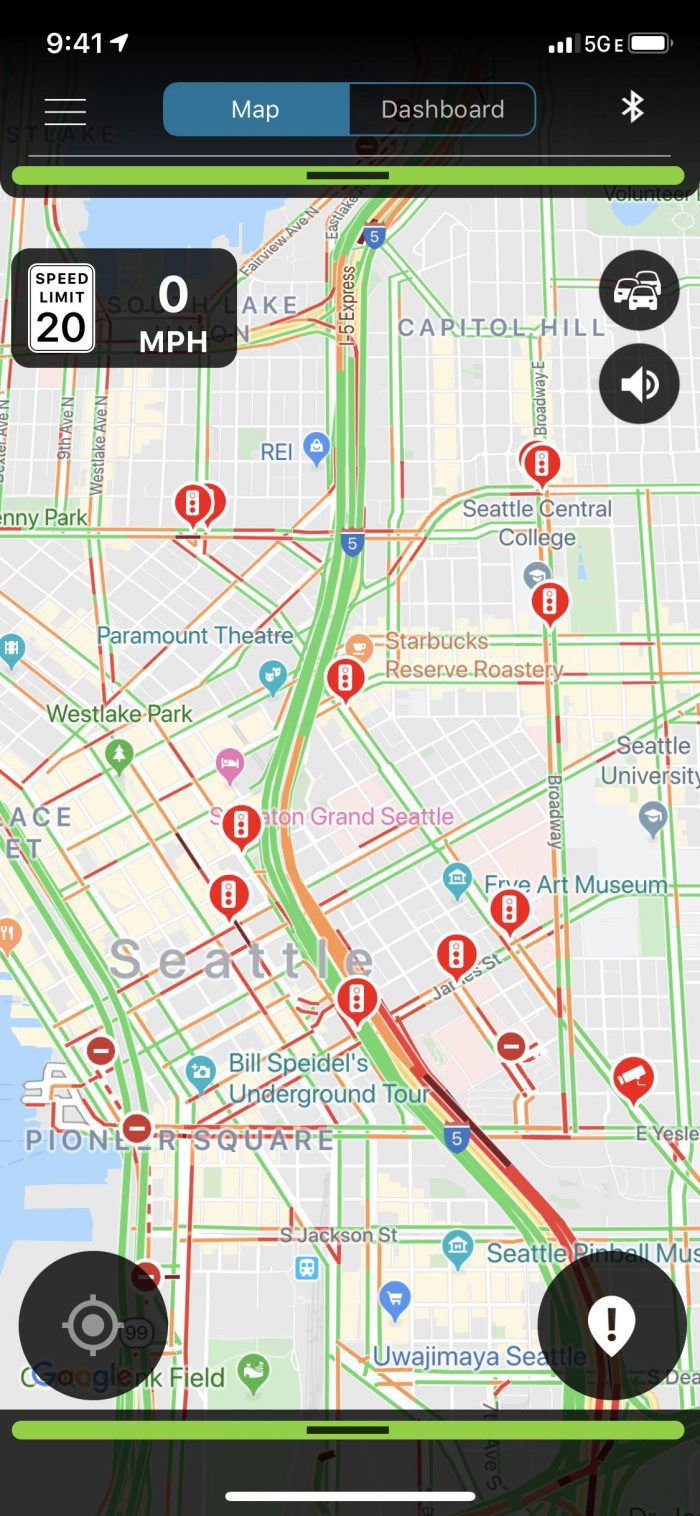Viewport: 700px width, 1516px height.
Task: Switch to the Dashboard tab
Action: coord(442,109)
